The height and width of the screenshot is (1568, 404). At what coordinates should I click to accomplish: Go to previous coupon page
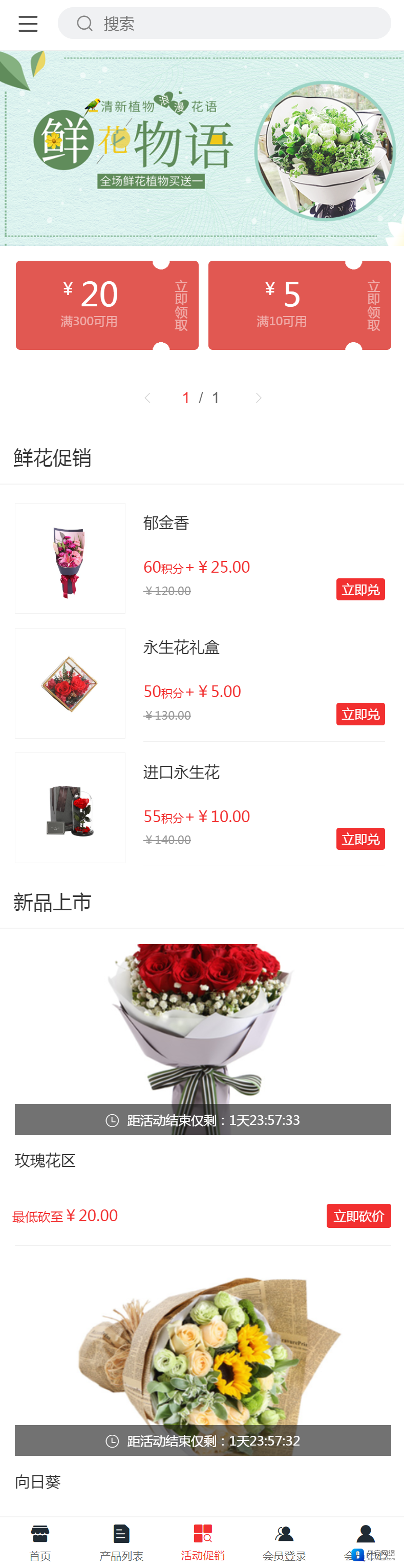pos(147,398)
